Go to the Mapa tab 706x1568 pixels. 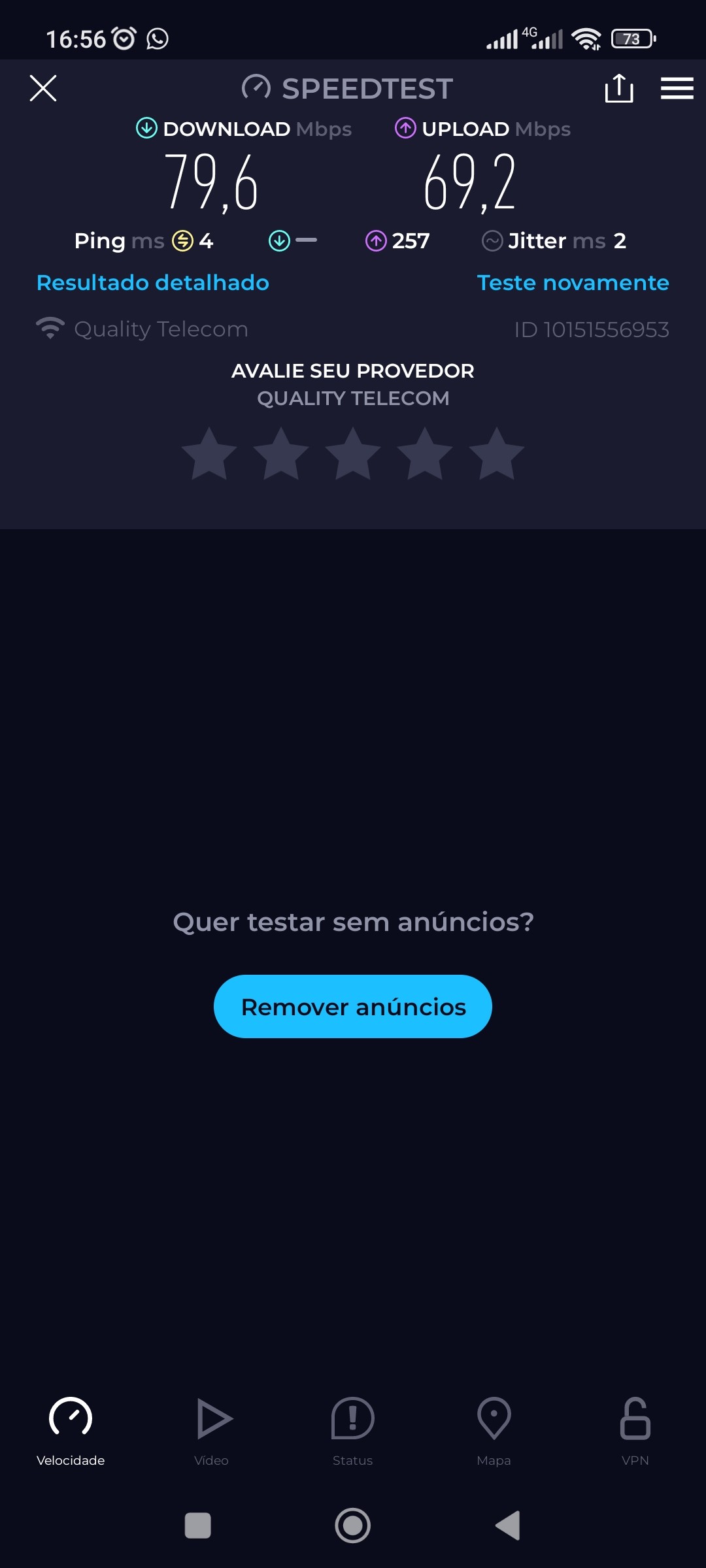tap(494, 1431)
